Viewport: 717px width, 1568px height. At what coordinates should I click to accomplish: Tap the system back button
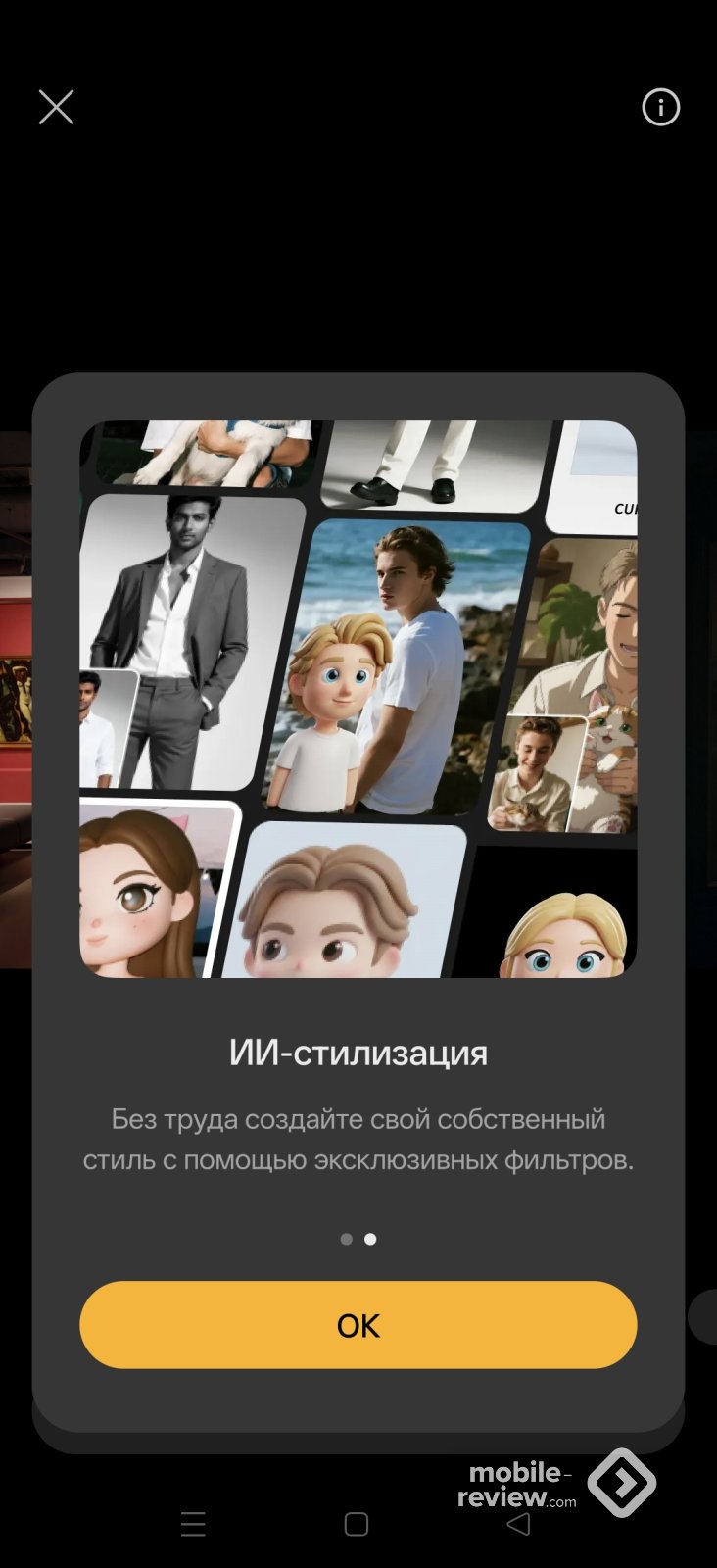coord(518,1524)
